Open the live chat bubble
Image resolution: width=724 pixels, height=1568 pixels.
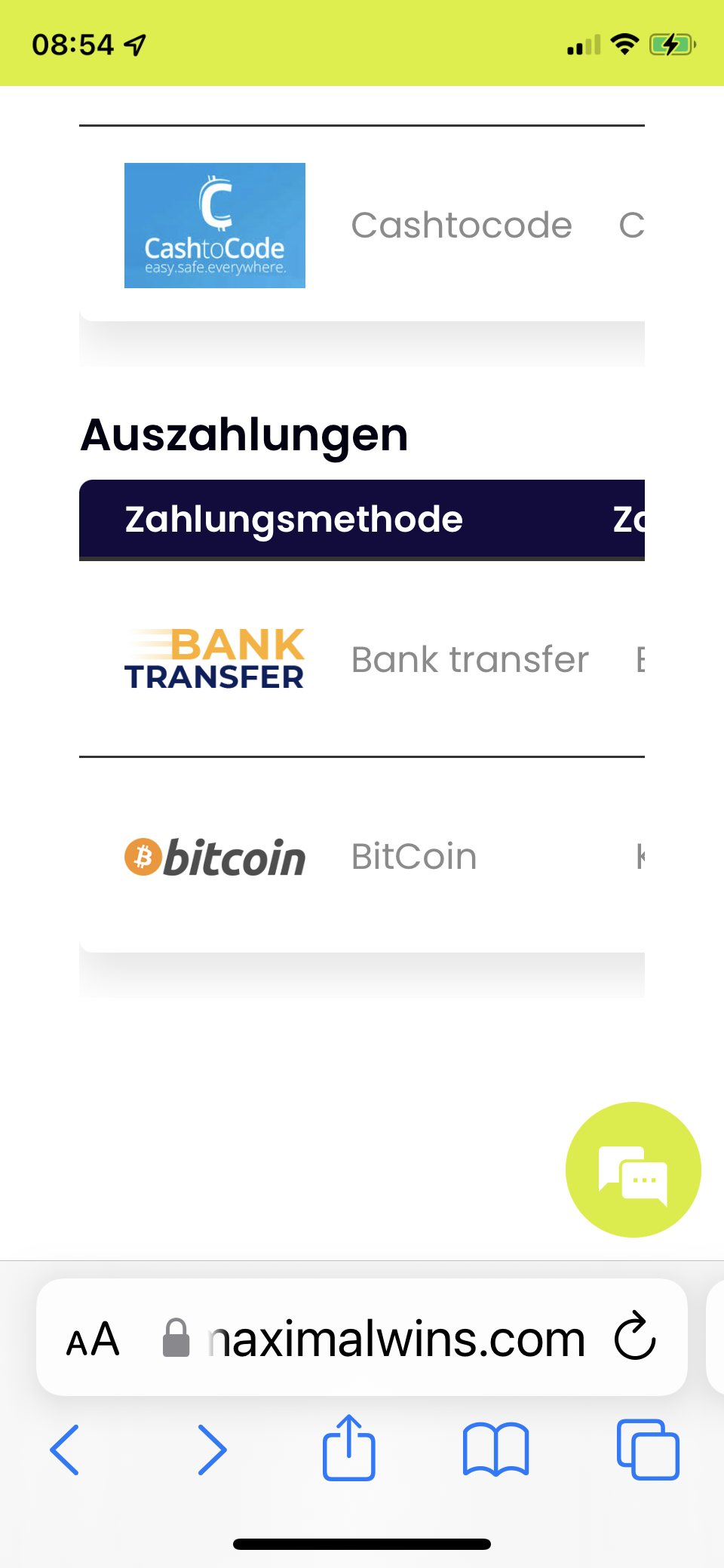633,1170
